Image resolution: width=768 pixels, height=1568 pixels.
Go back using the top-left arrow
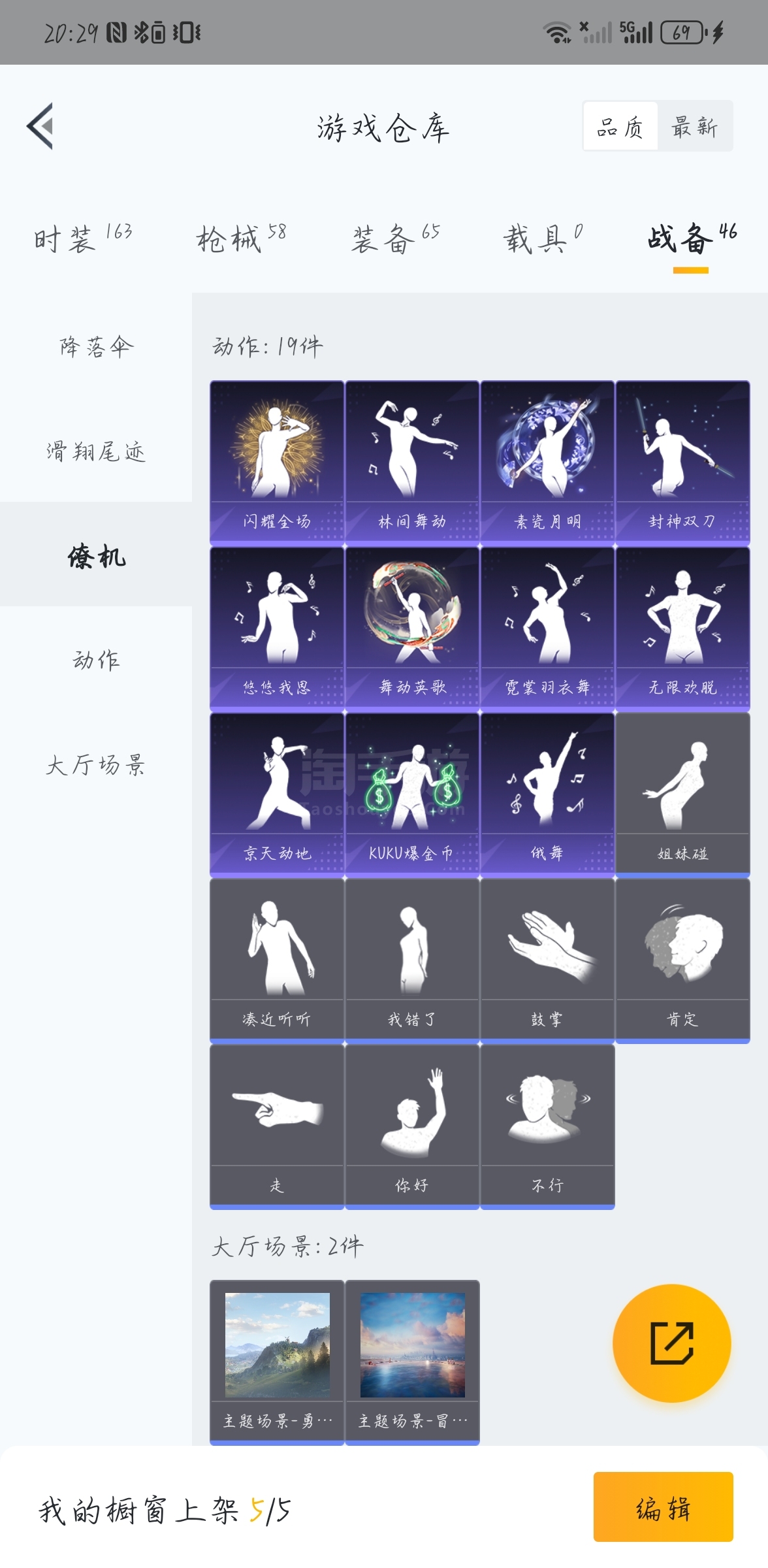click(40, 126)
